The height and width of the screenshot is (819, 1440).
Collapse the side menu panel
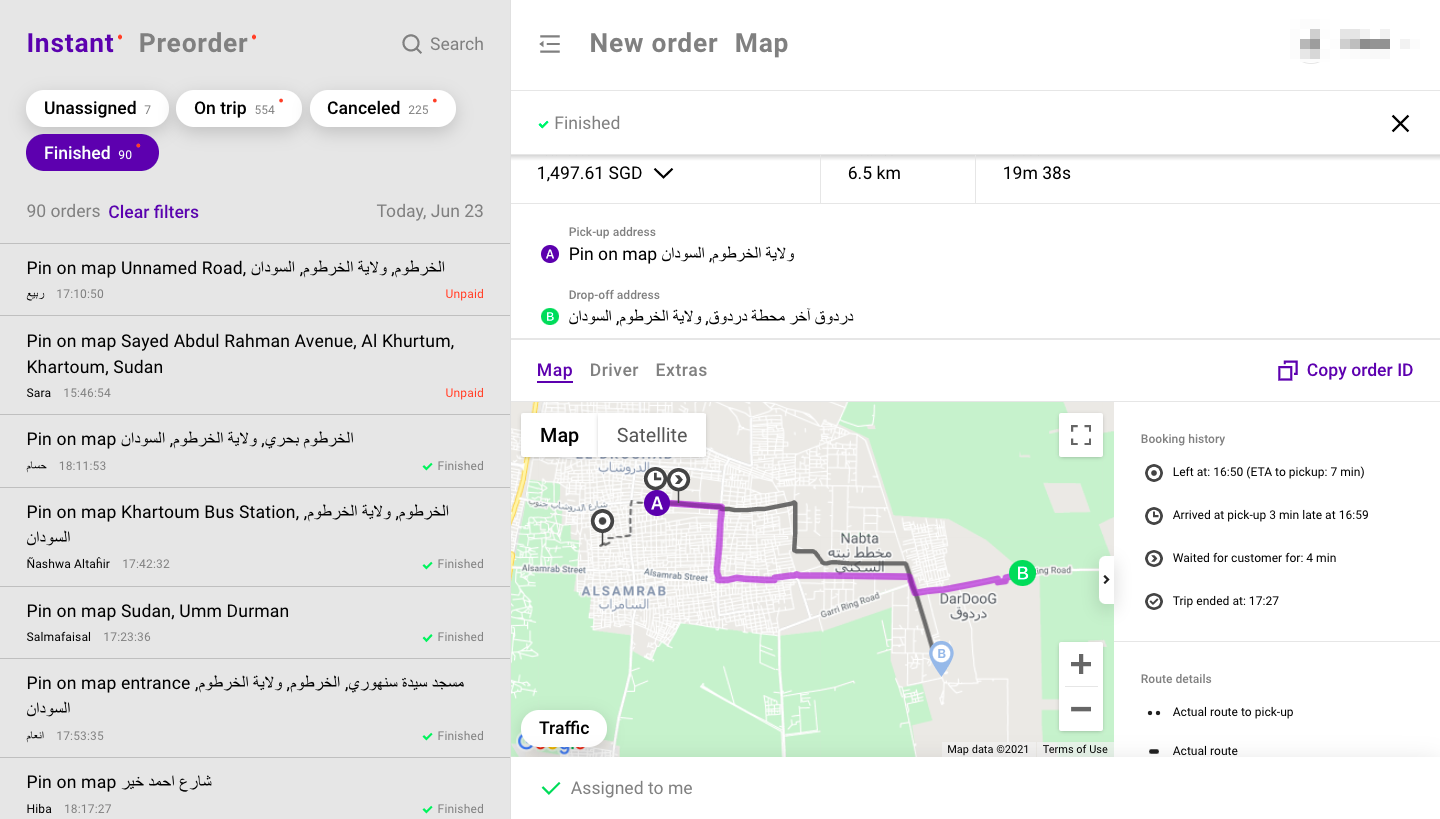[x=549, y=44]
